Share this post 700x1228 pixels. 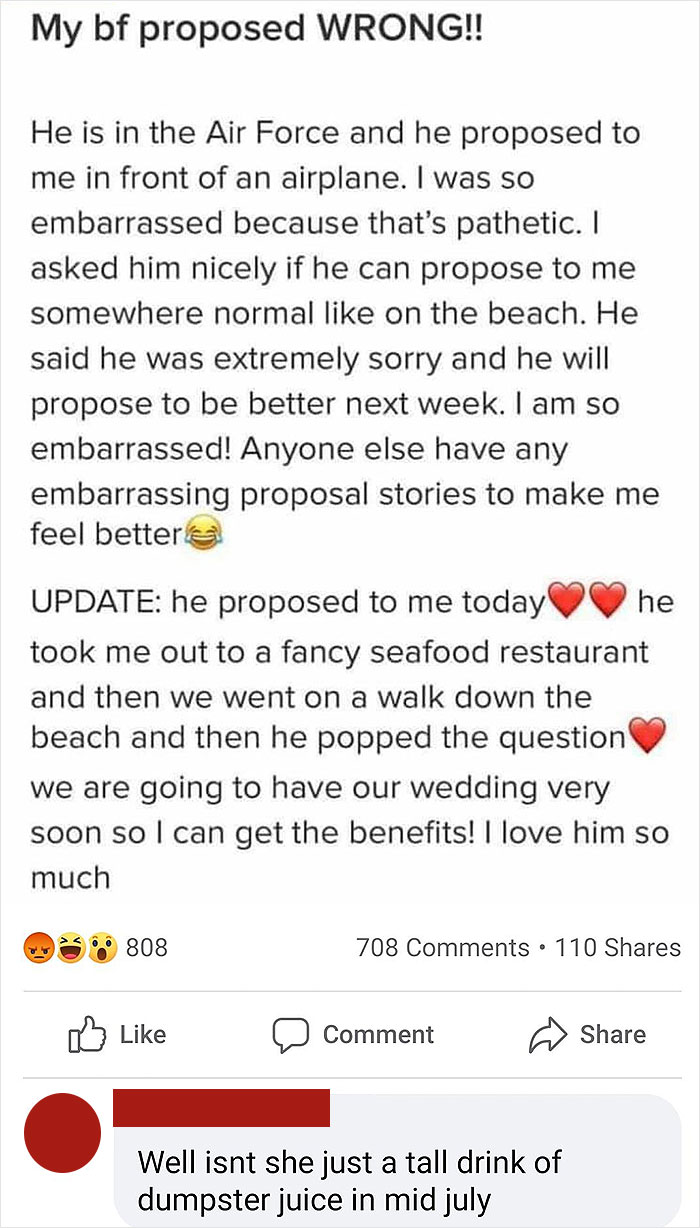pos(587,1034)
